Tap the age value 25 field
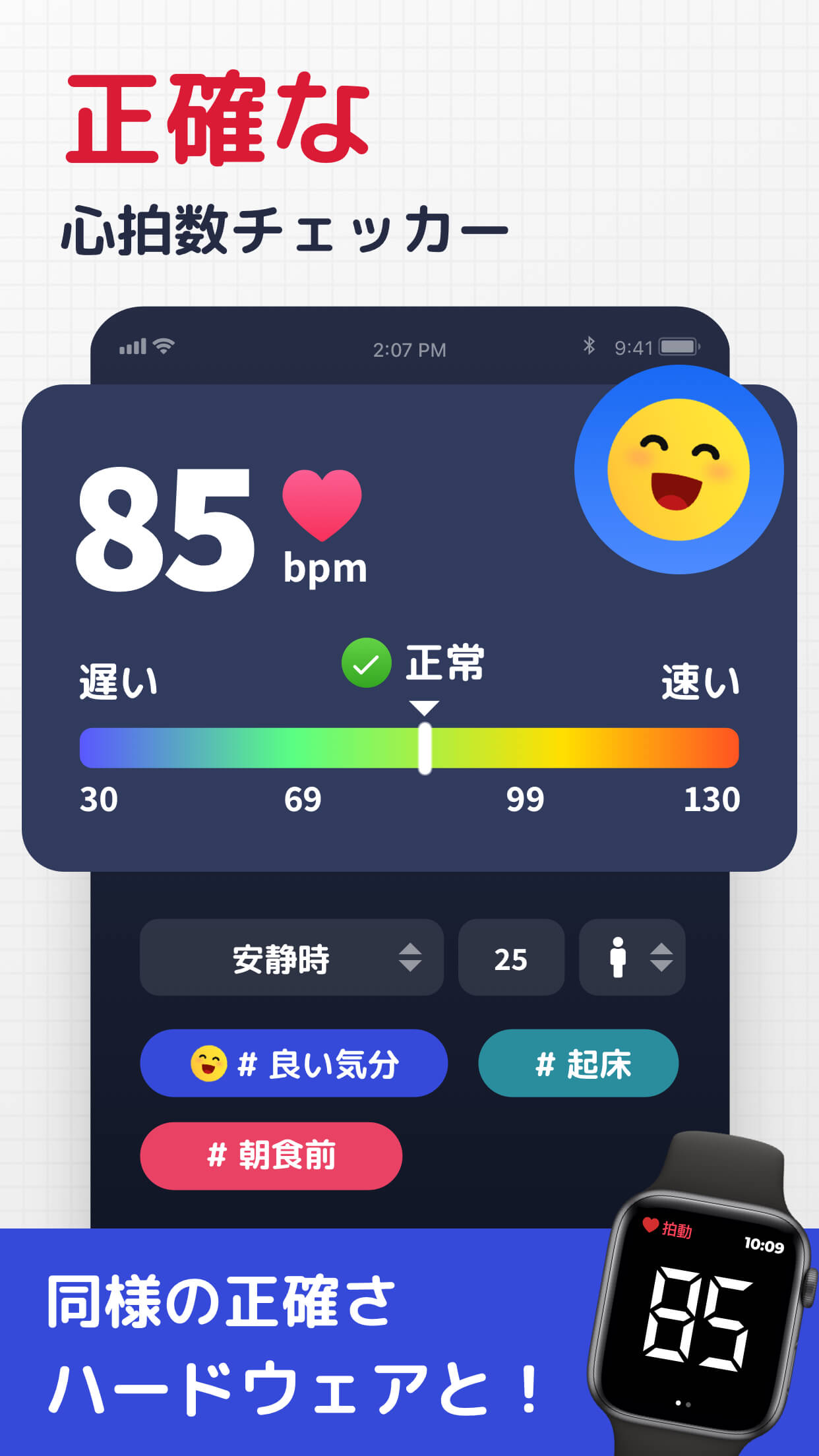This screenshot has width=819, height=1456. 511,958
